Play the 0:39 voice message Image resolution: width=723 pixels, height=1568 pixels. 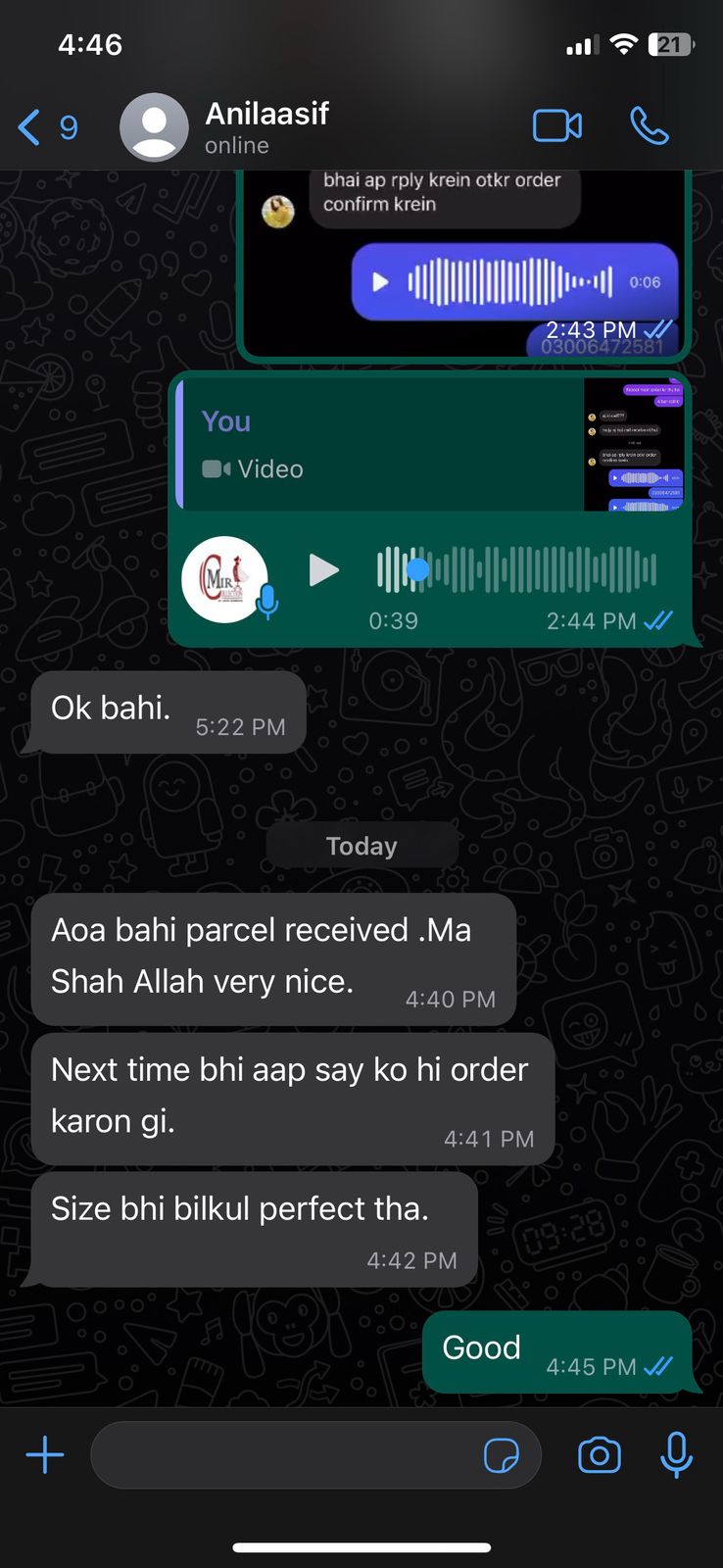[x=323, y=570]
